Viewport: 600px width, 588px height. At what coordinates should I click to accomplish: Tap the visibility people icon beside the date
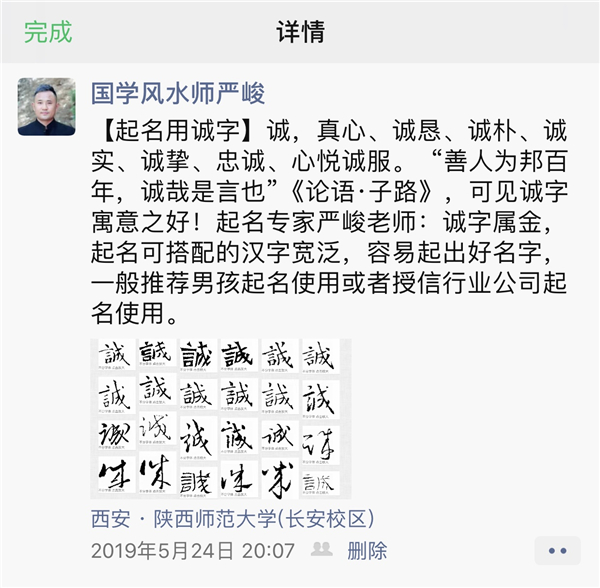tap(321, 550)
